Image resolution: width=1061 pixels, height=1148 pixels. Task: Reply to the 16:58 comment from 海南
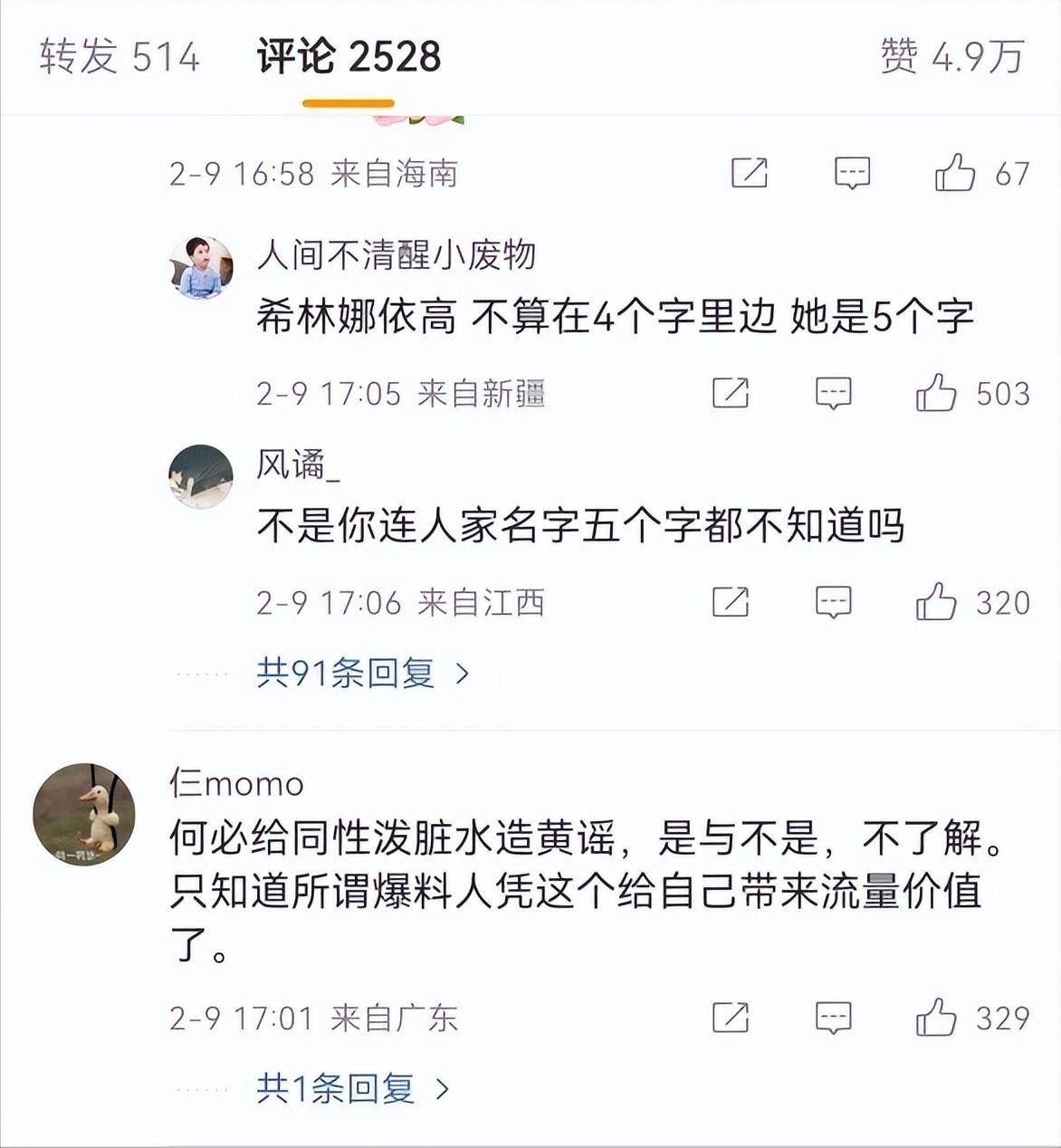(852, 172)
